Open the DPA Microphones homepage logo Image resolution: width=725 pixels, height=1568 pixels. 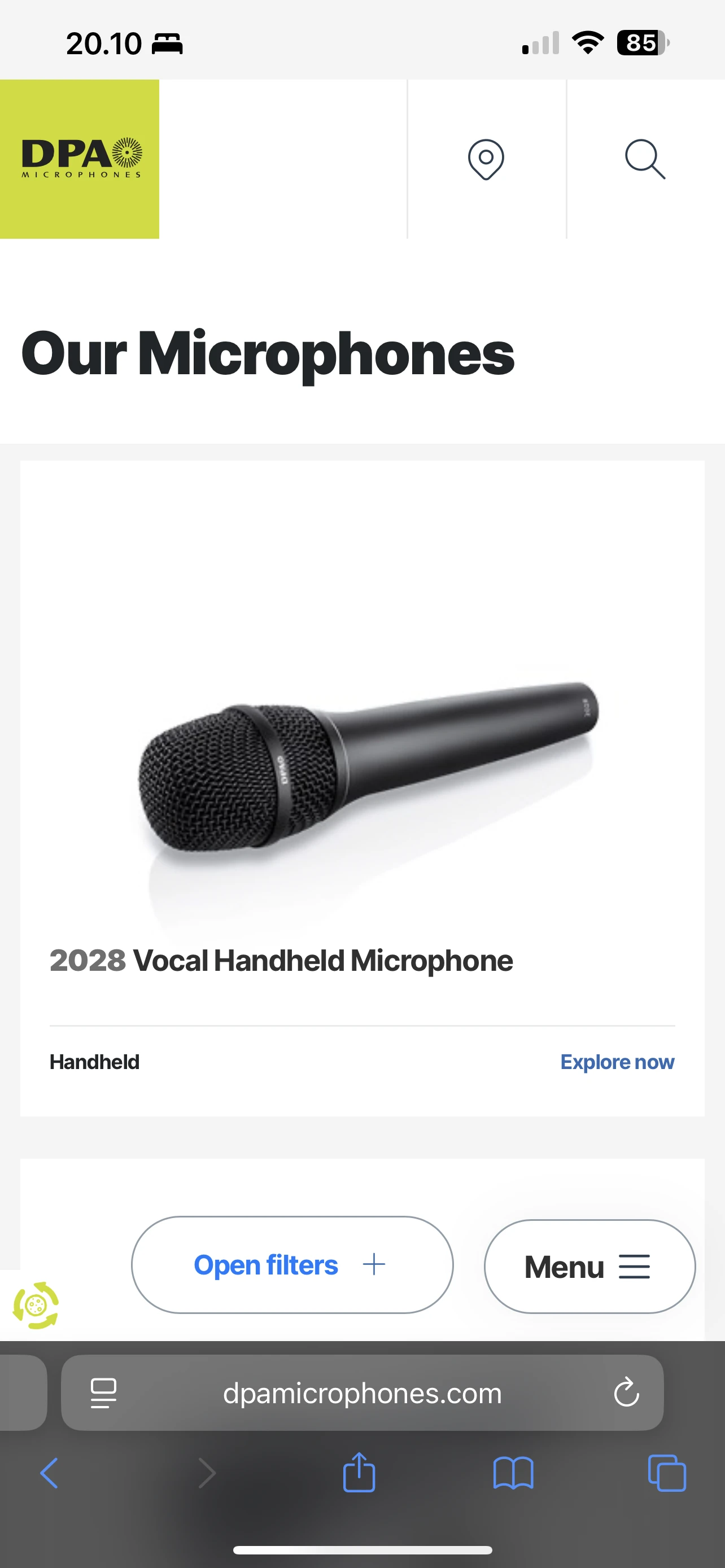point(80,159)
